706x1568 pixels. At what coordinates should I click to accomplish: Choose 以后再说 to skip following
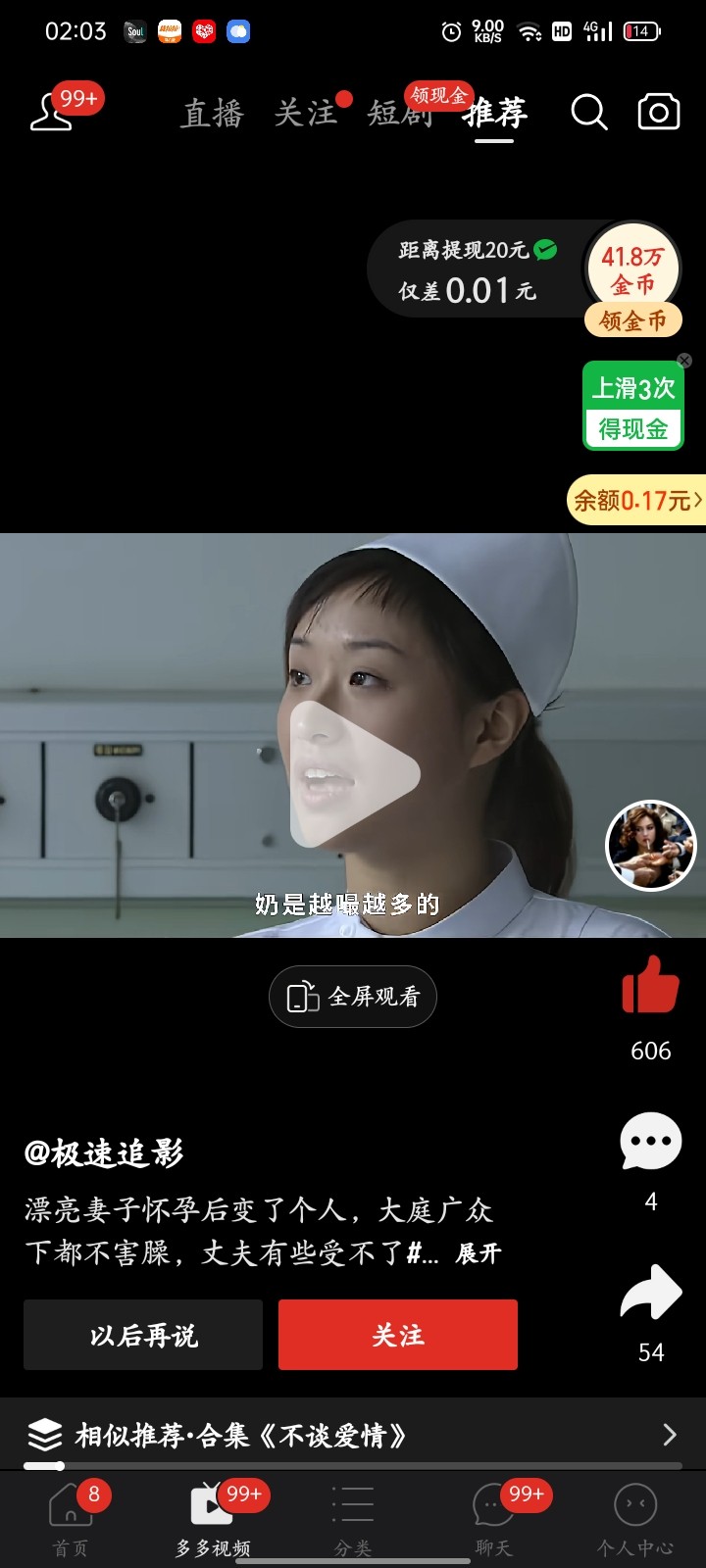[143, 1335]
